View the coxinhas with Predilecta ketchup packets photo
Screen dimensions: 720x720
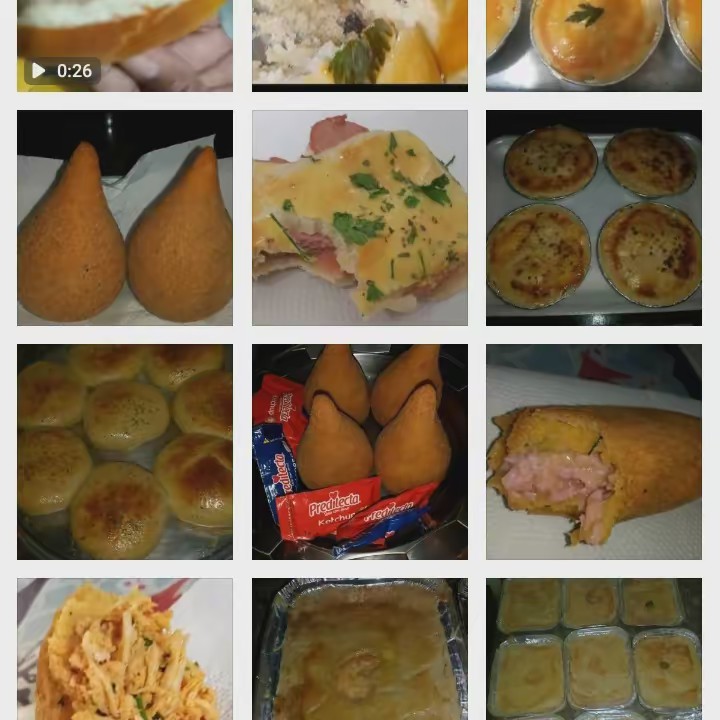point(359,452)
